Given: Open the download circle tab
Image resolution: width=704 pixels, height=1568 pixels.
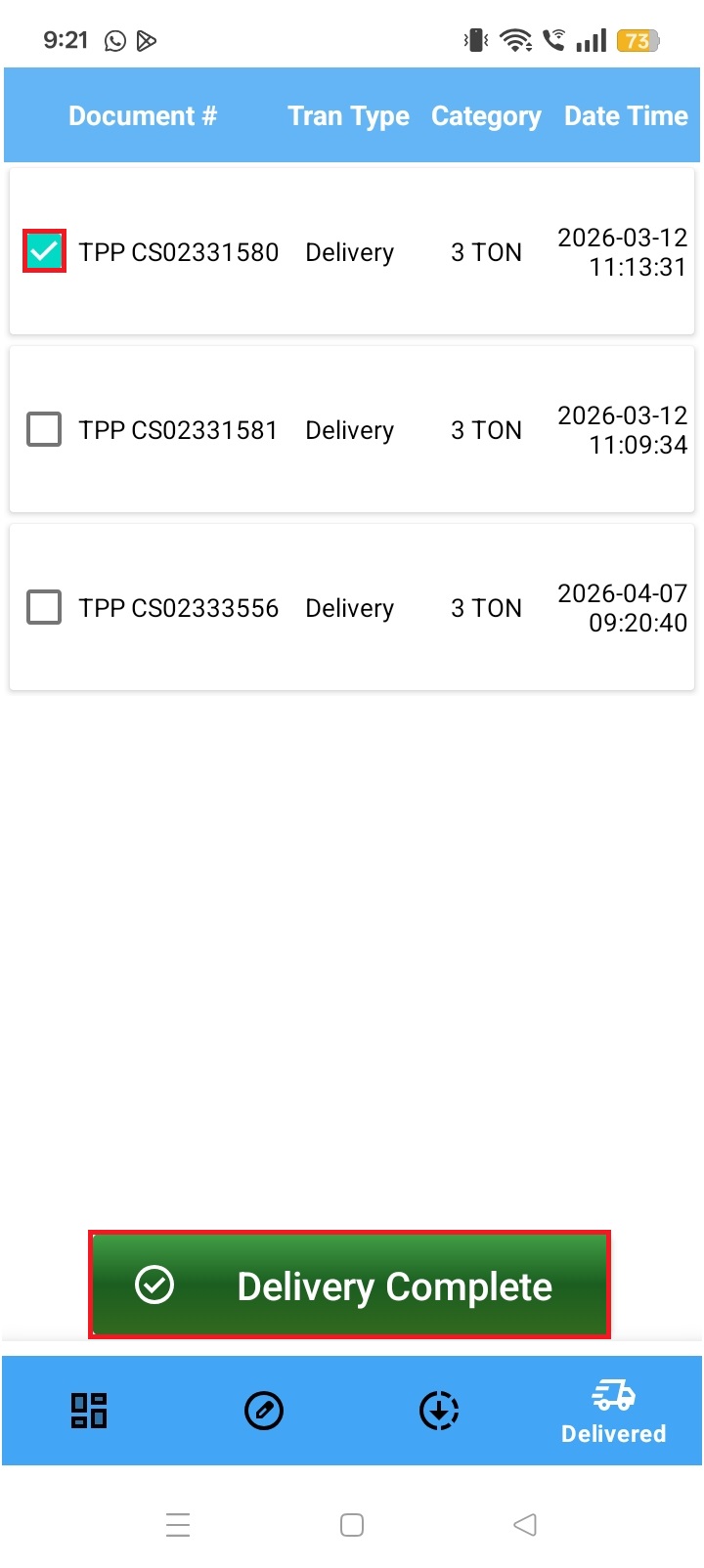Looking at the screenshot, I should coord(439,1411).
